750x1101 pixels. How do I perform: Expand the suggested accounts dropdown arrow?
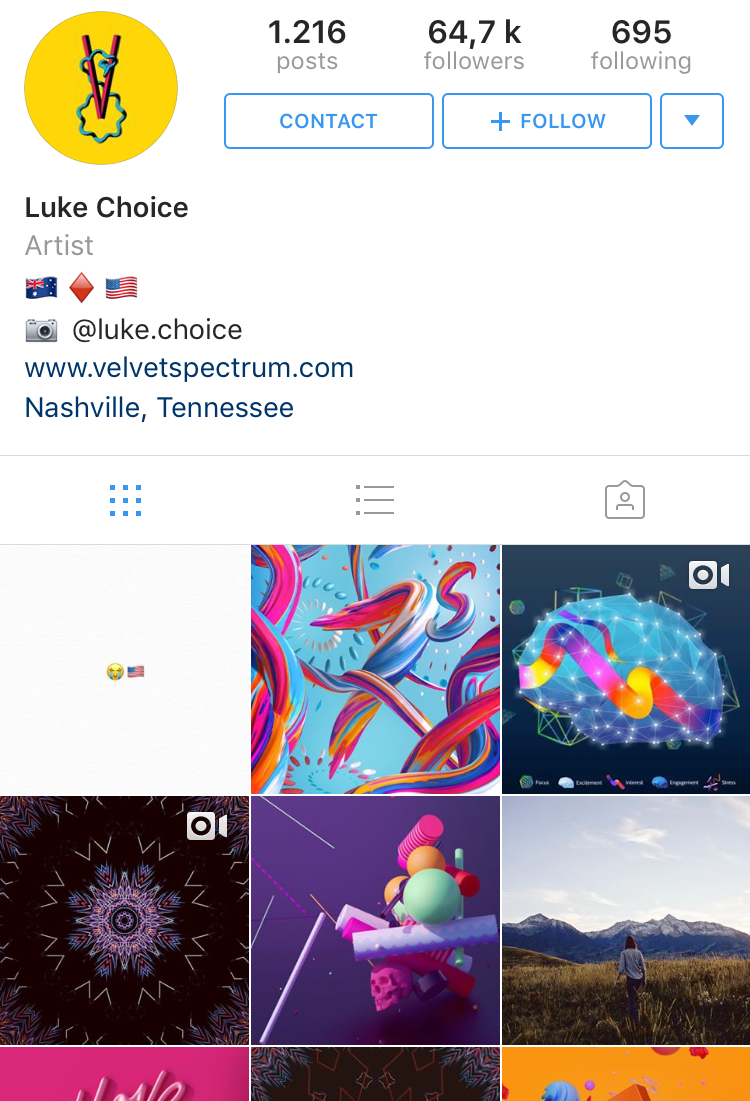(691, 121)
